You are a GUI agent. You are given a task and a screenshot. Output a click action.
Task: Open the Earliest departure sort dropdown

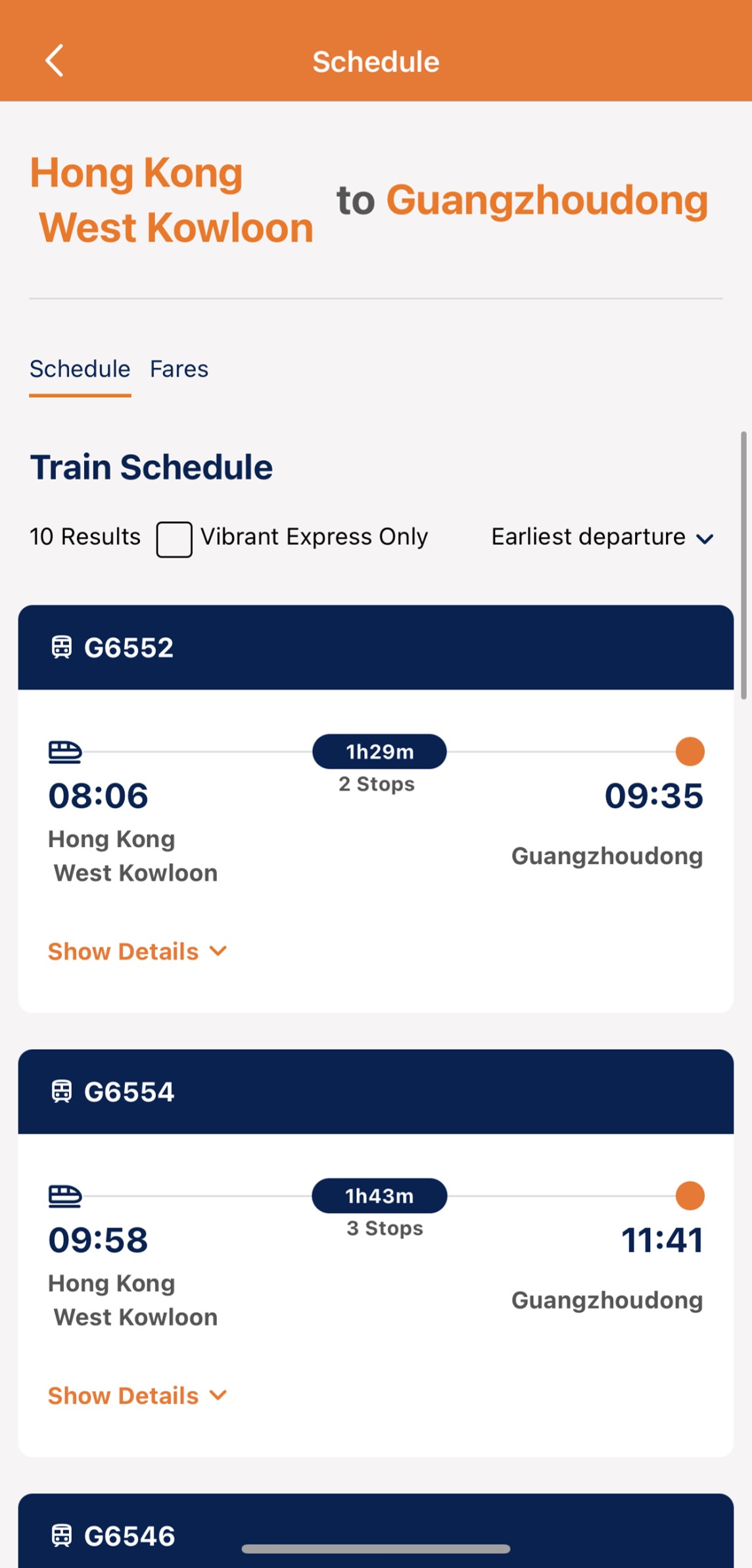601,537
